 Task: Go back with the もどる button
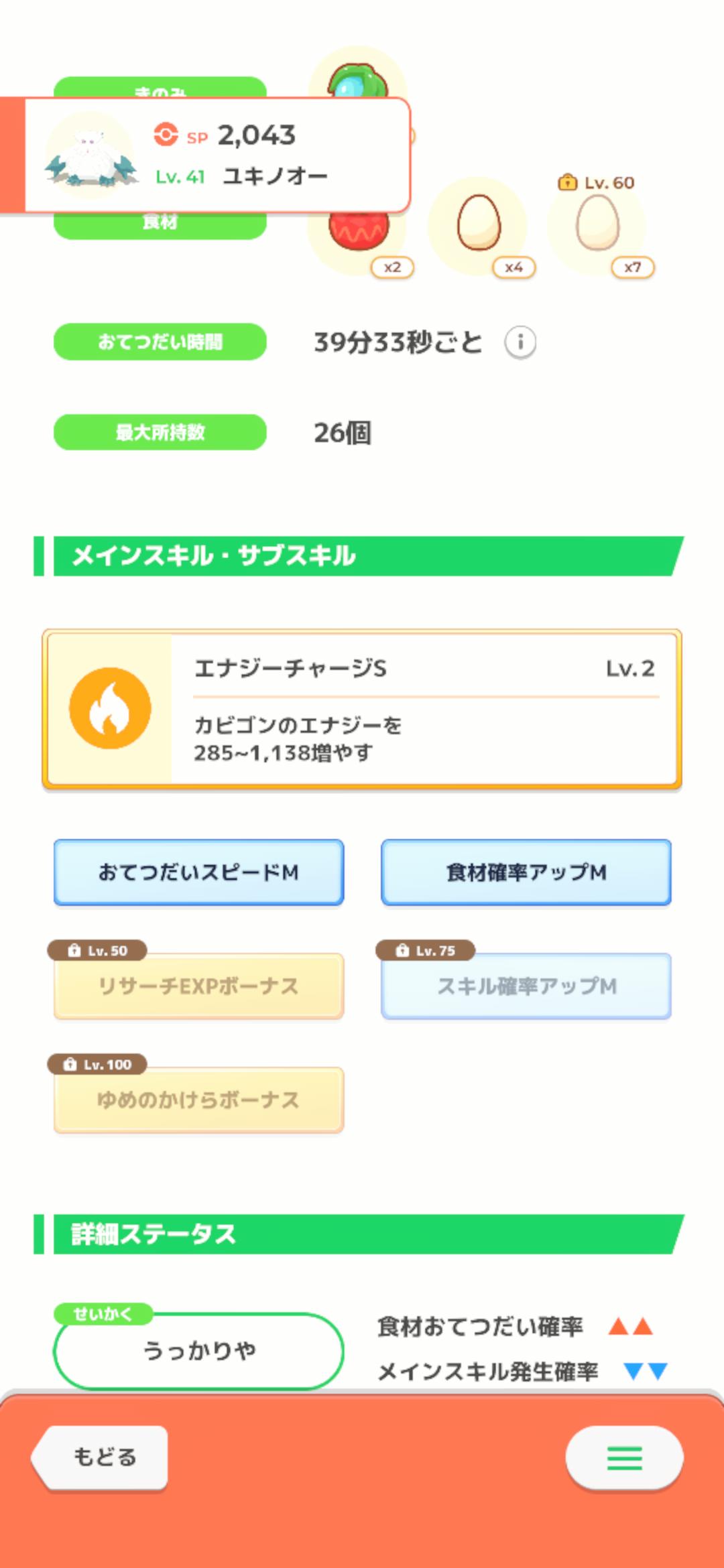point(101,1457)
